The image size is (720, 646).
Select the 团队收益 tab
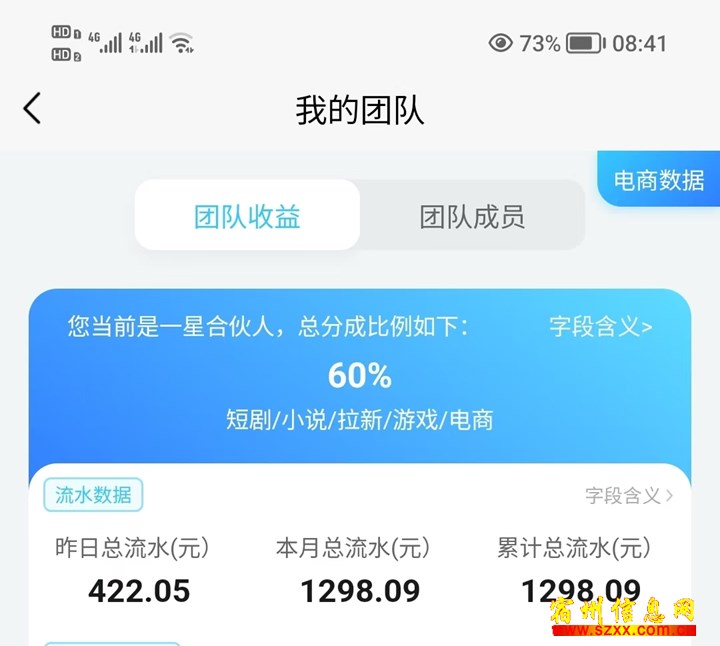click(x=247, y=216)
